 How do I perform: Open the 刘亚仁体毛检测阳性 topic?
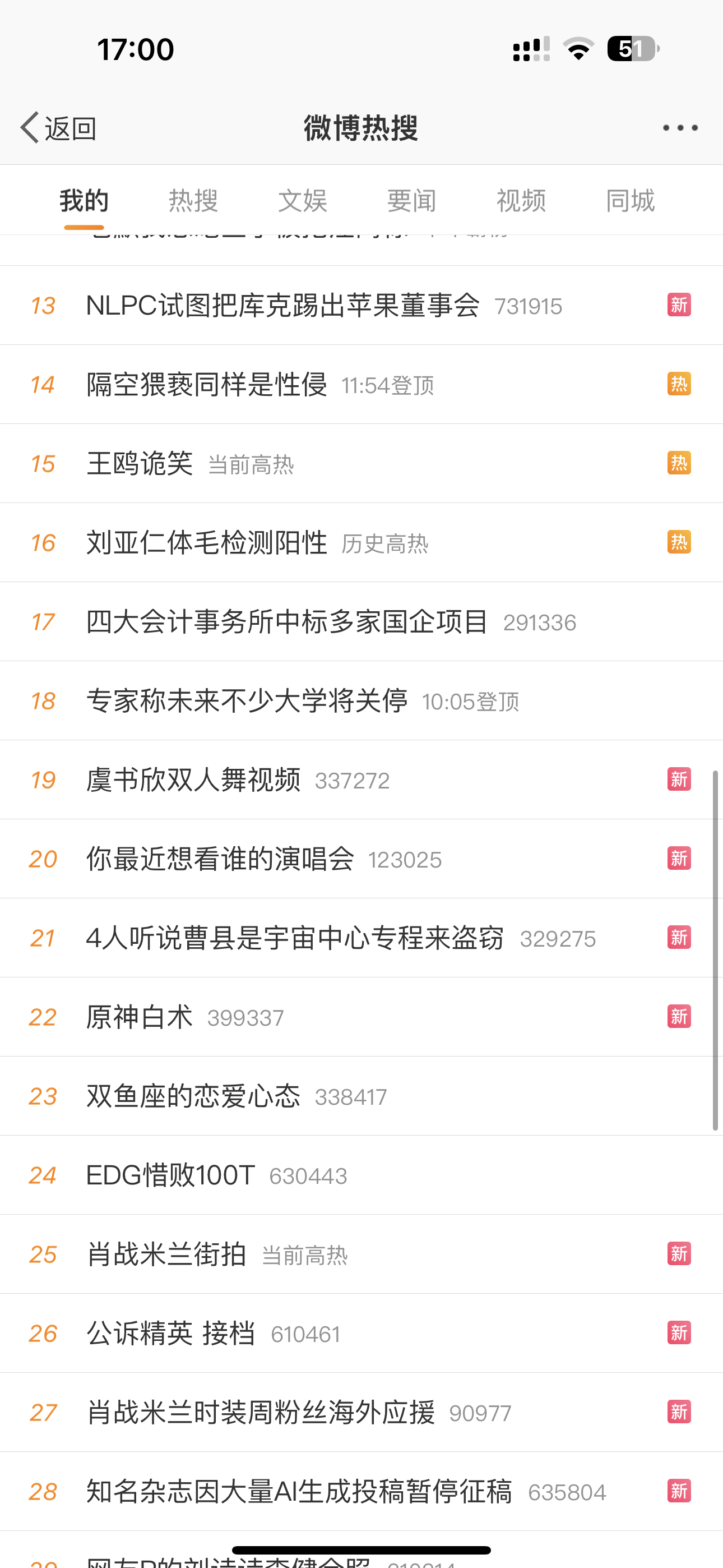[207, 543]
